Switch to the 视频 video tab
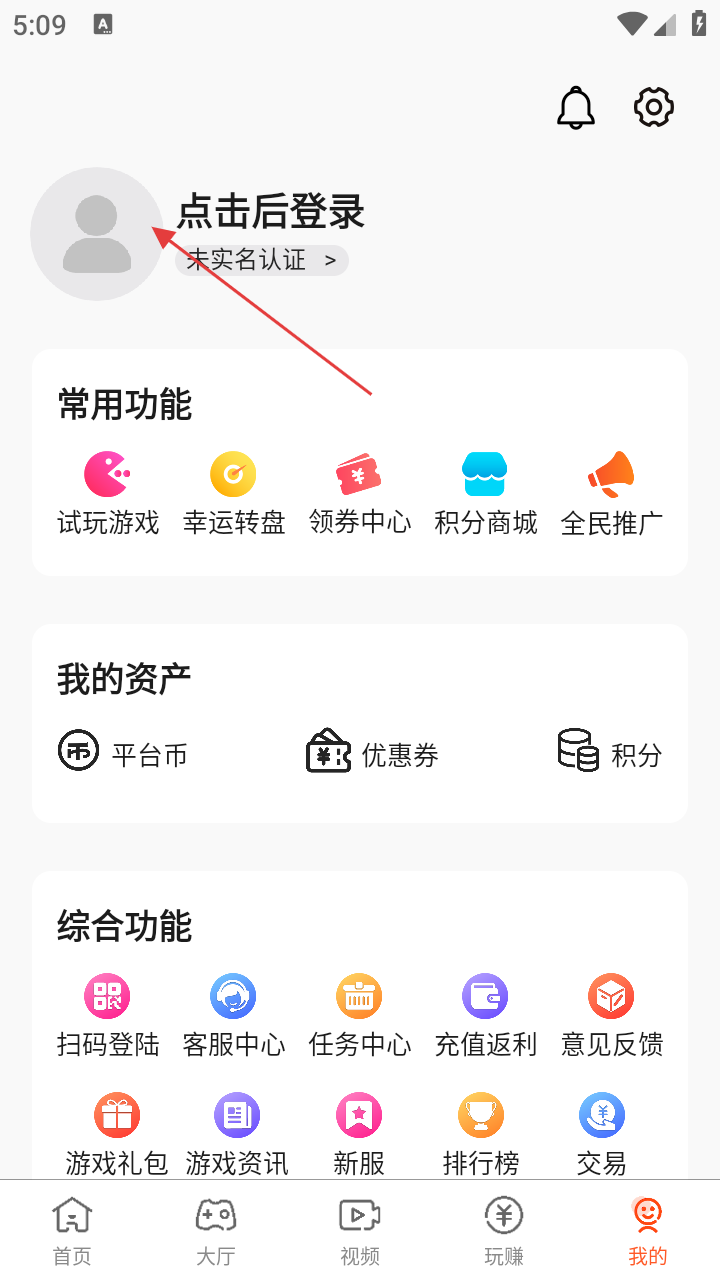 tap(360, 1231)
